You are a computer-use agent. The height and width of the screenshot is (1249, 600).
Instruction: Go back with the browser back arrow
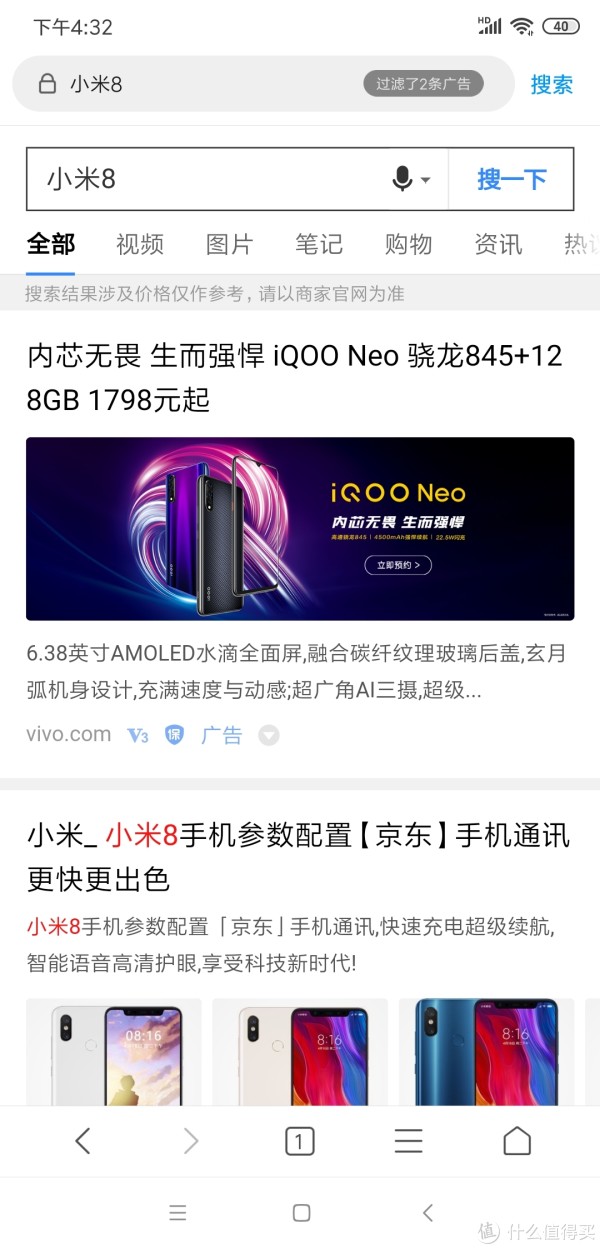point(83,1141)
